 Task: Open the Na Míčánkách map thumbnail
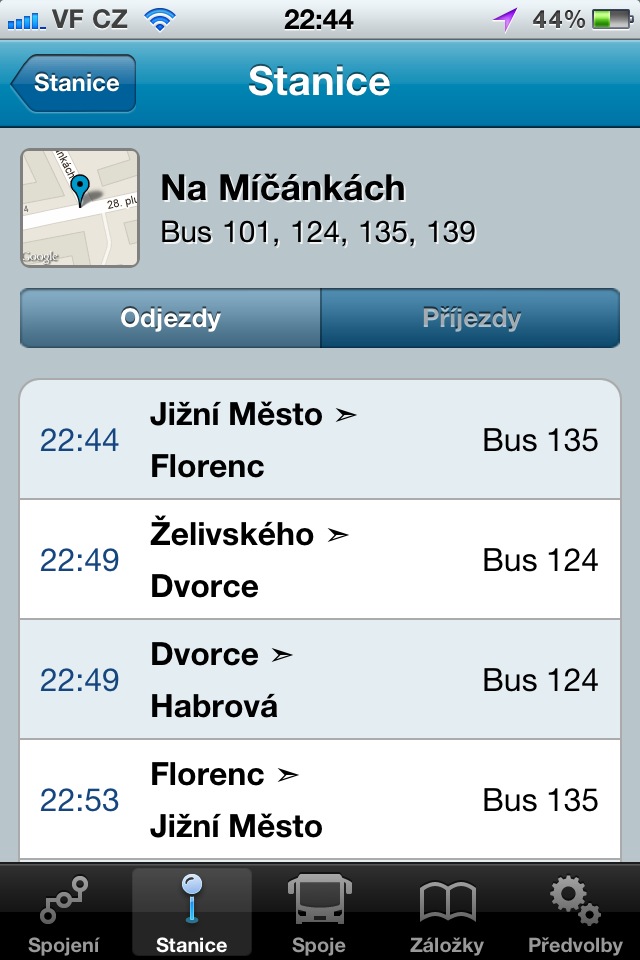pyautogui.click(x=80, y=208)
